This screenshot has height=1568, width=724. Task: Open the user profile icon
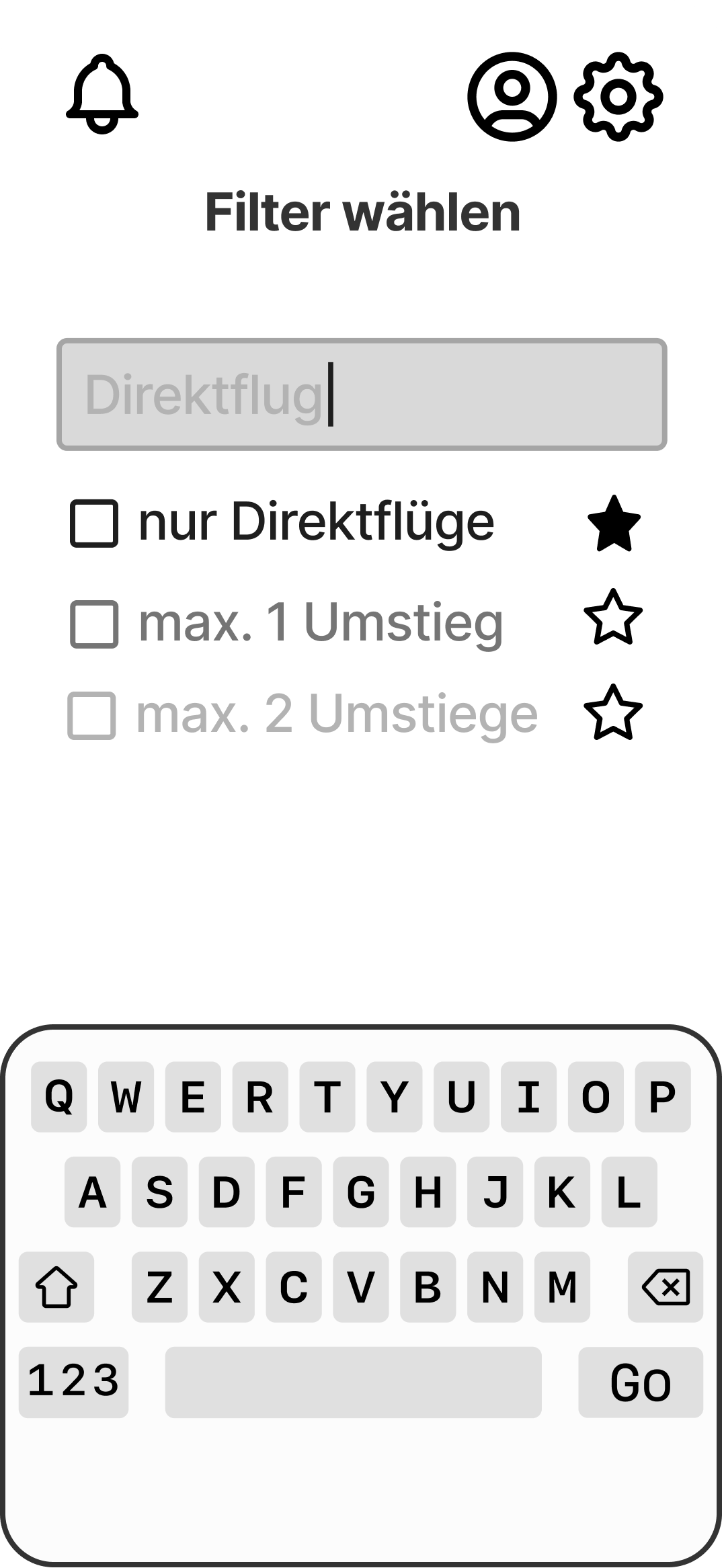[512, 96]
